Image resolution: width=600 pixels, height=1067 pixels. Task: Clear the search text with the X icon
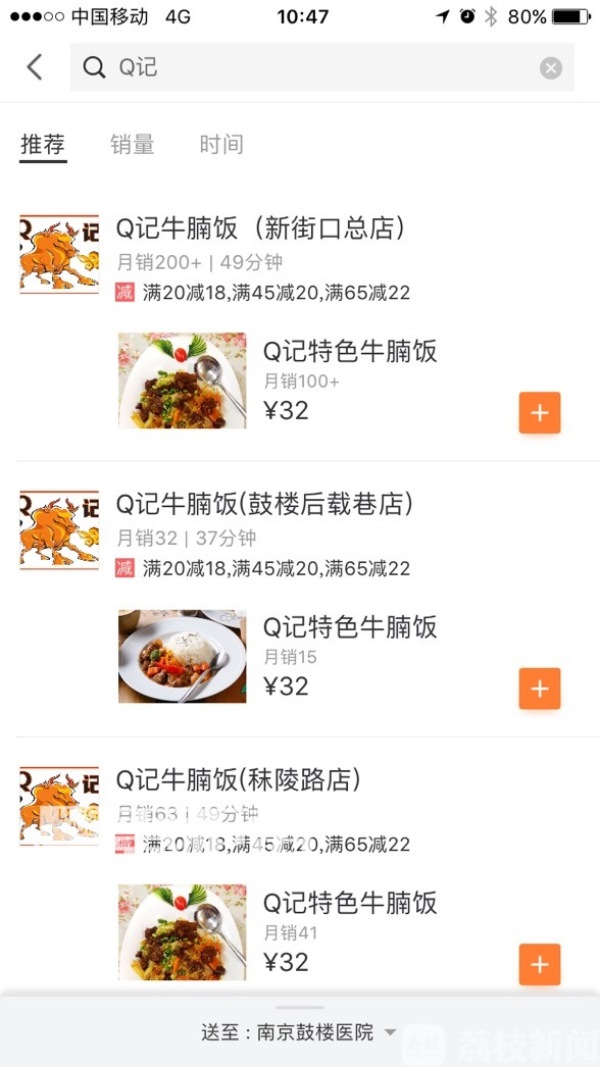pos(551,68)
